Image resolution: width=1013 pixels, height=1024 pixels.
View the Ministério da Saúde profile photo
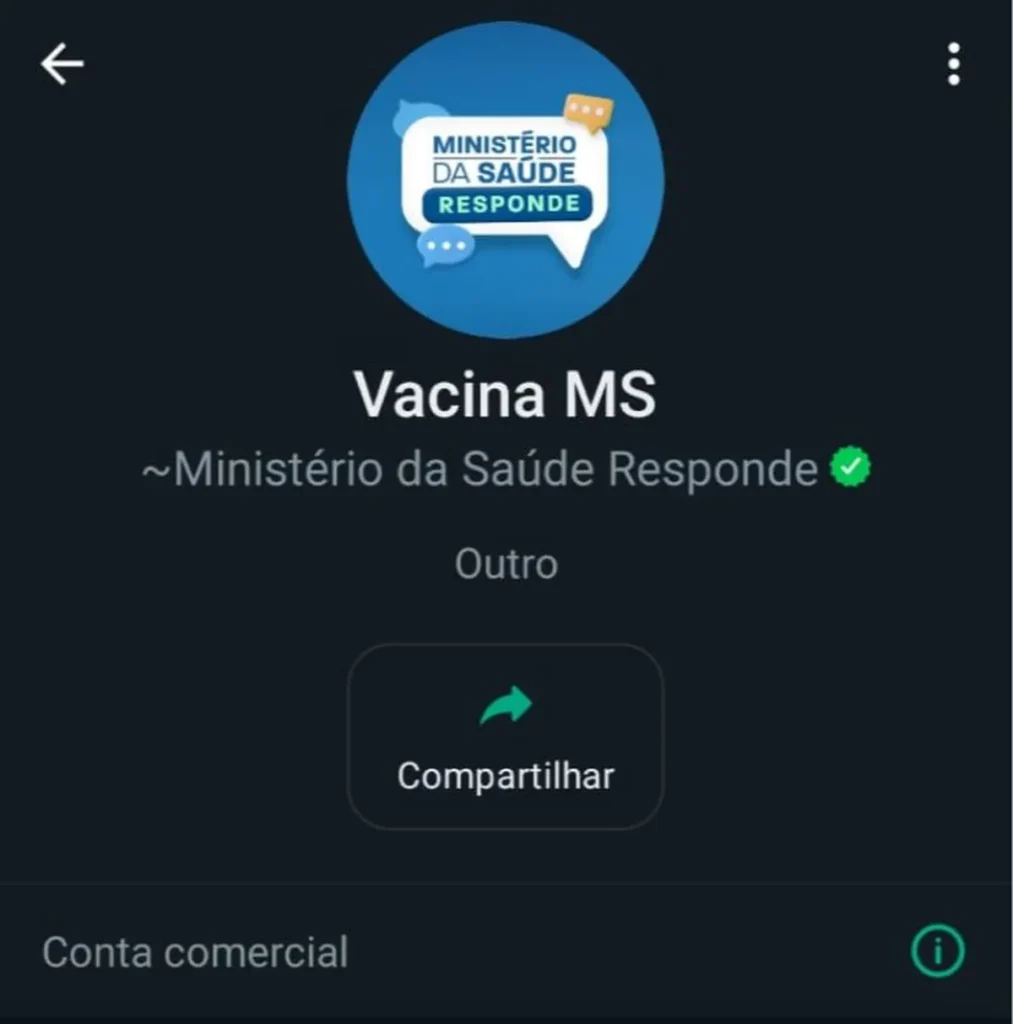click(505, 180)
